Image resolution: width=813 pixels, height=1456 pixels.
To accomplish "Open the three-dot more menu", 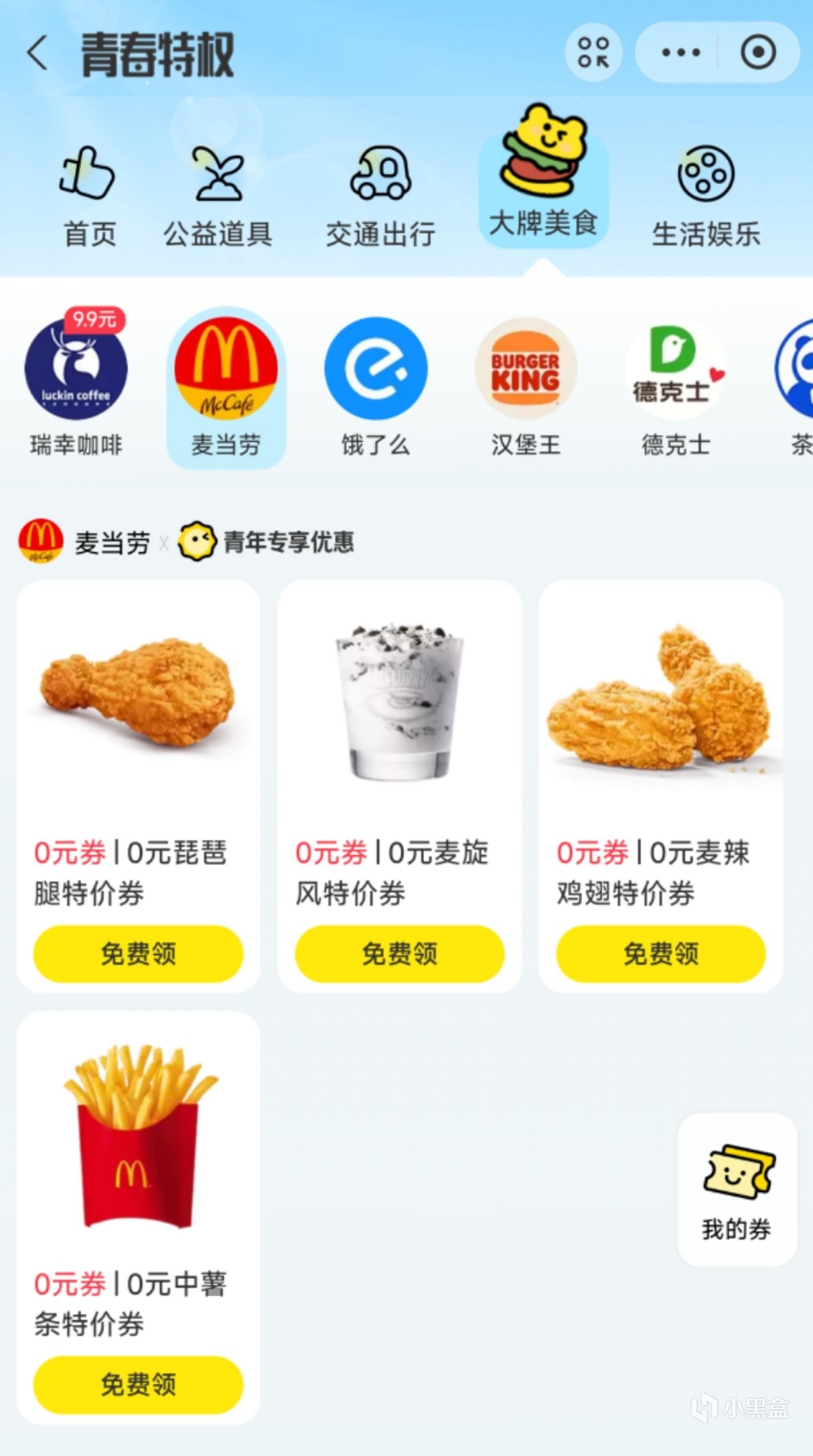I will tap(680, 52).
